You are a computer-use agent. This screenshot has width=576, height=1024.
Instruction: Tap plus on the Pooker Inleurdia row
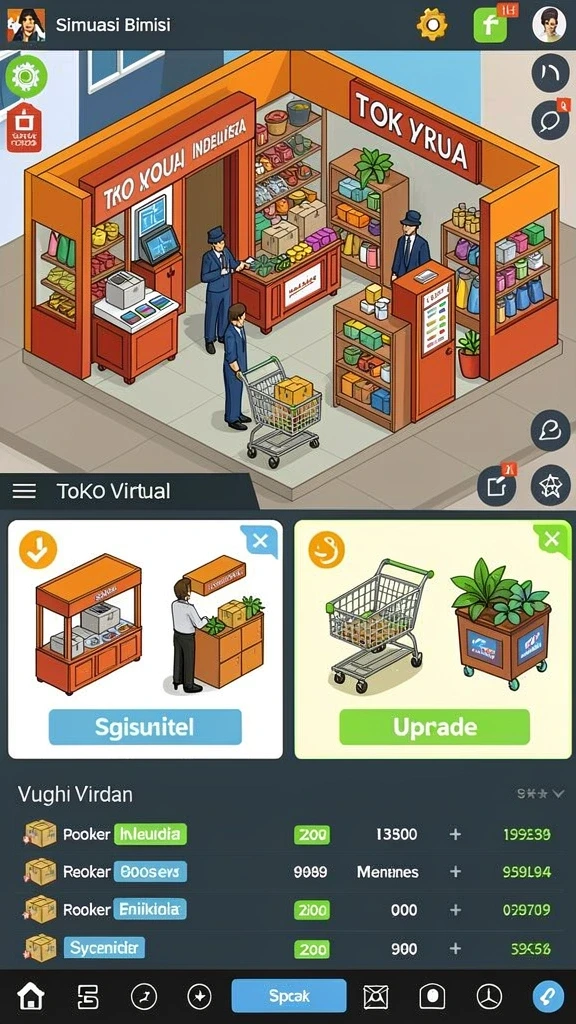coord(455,834)
